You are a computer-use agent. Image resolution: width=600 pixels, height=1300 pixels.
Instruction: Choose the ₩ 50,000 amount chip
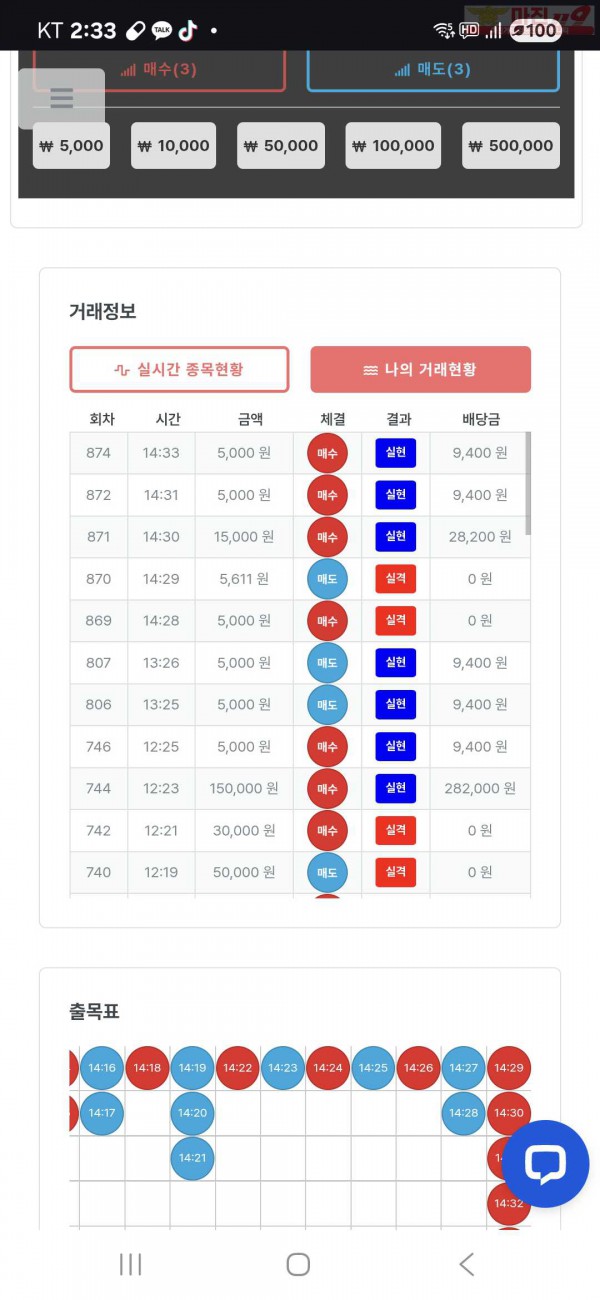pos(280,146)
